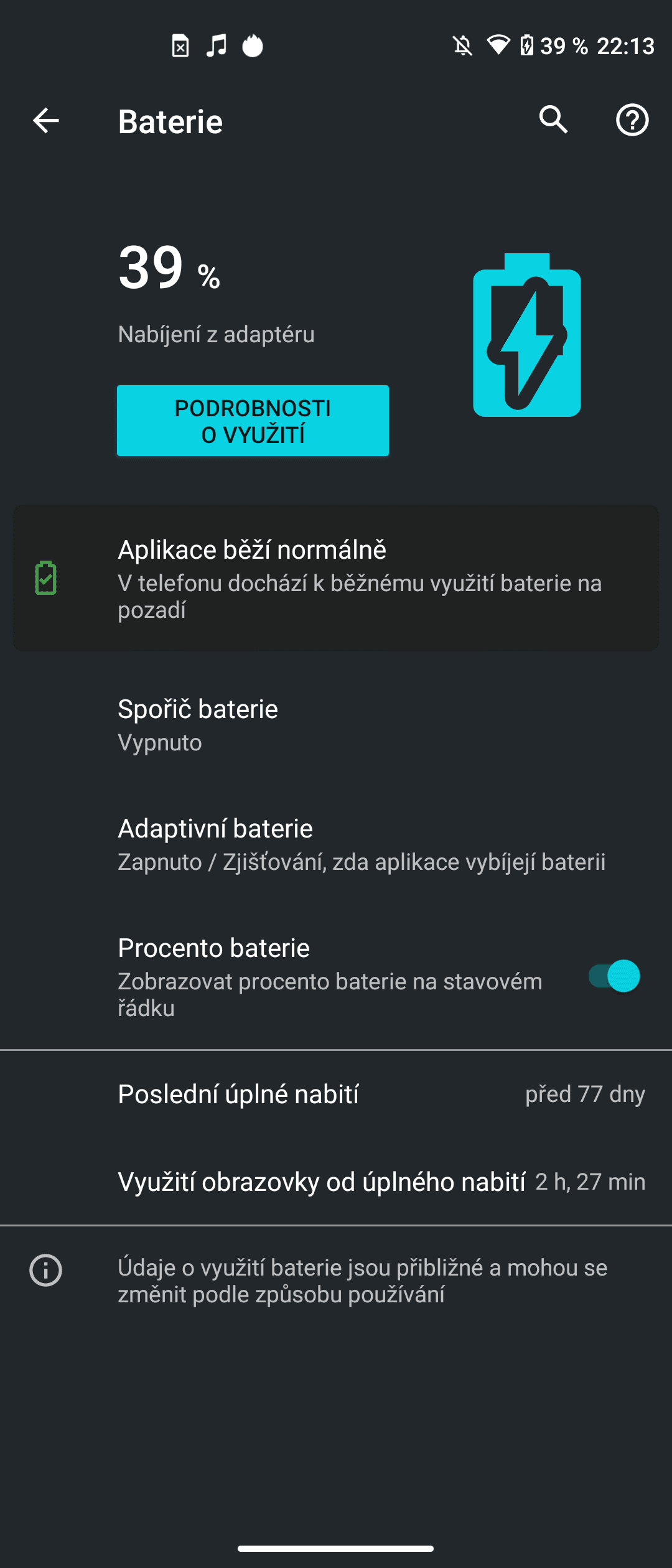
Task: Open the help question mark icon
Action: 632,119
